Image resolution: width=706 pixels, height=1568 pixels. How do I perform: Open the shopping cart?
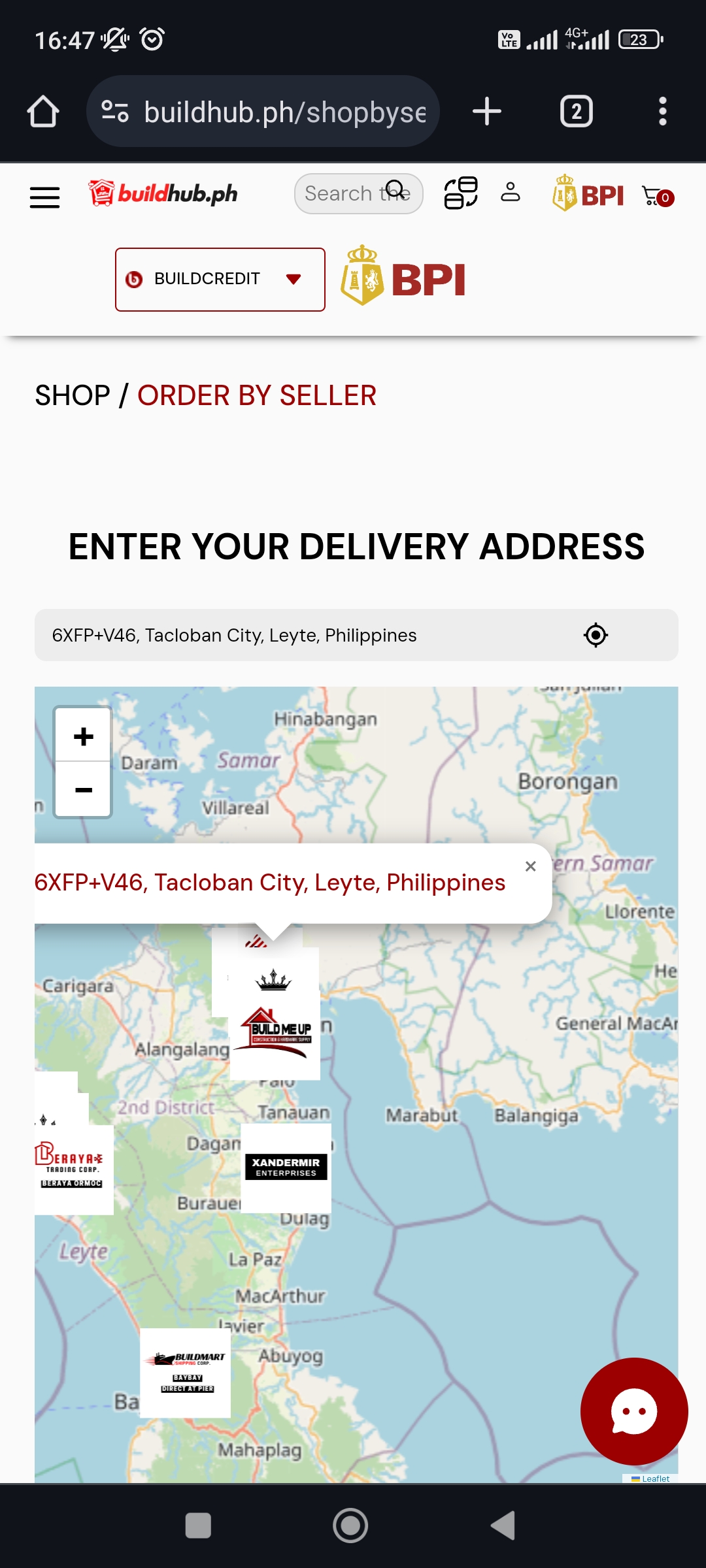[657, 195]
